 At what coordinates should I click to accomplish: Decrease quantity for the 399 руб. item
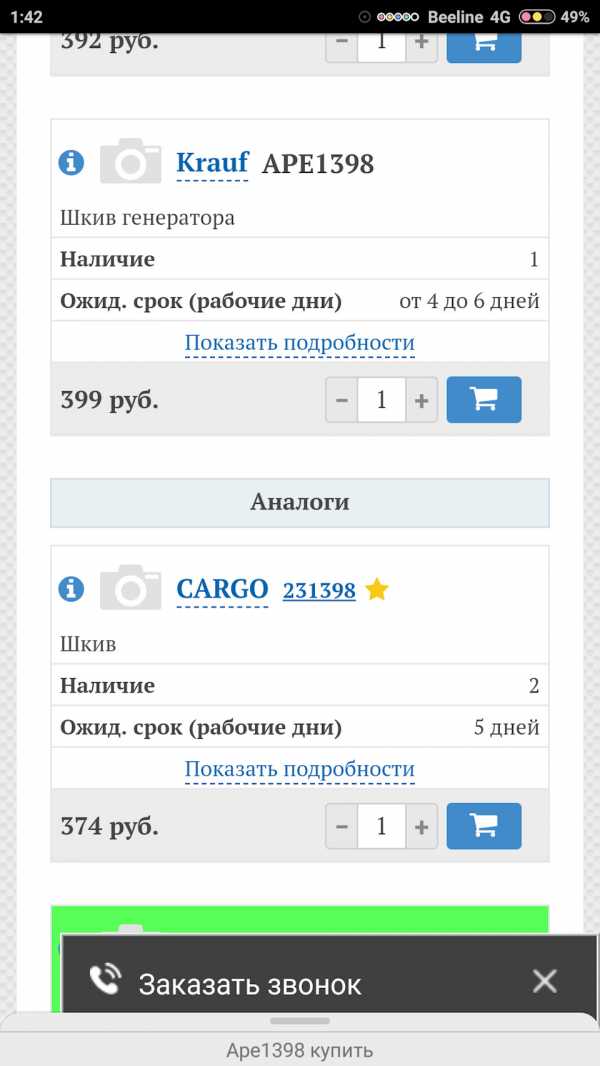[342, 400]
